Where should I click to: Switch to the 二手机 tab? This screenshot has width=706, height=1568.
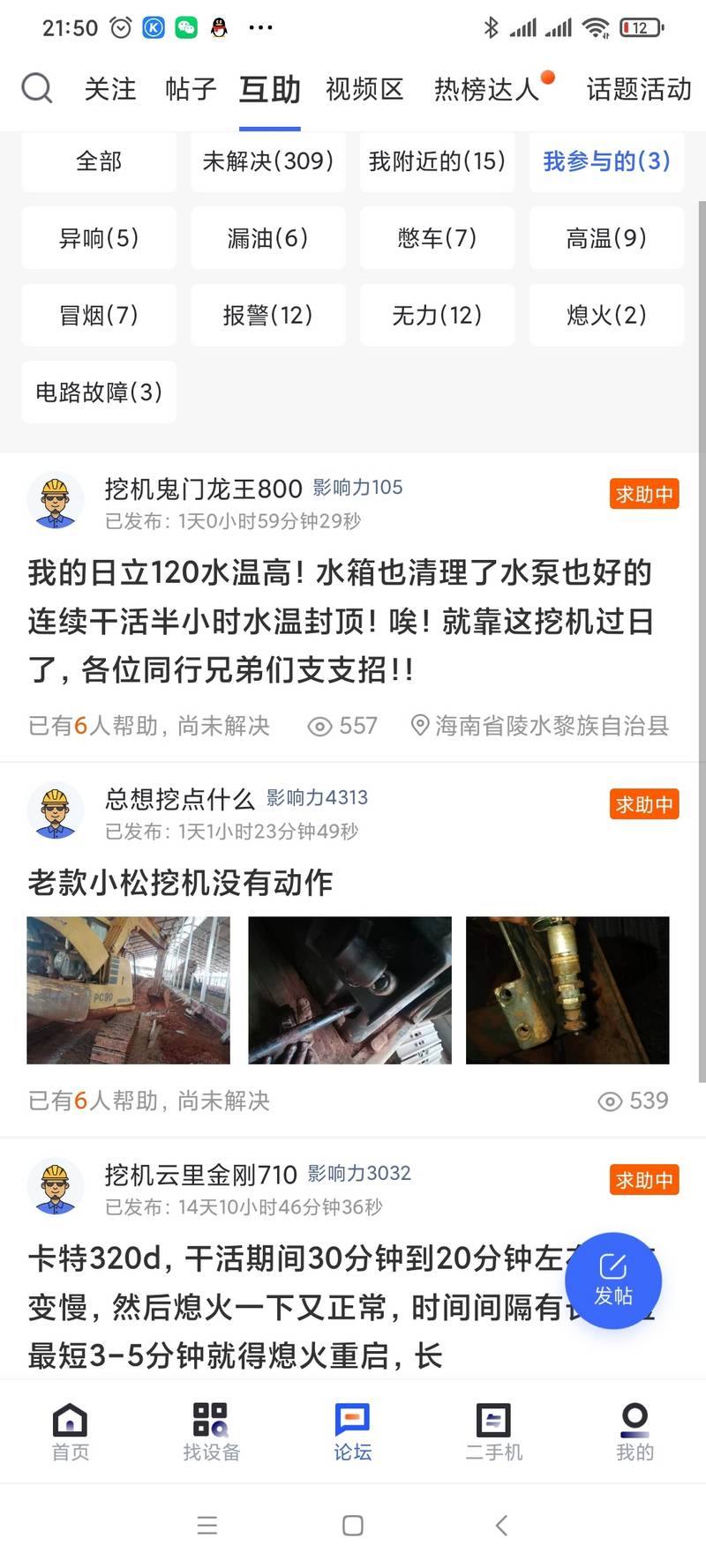[493, 1432]
